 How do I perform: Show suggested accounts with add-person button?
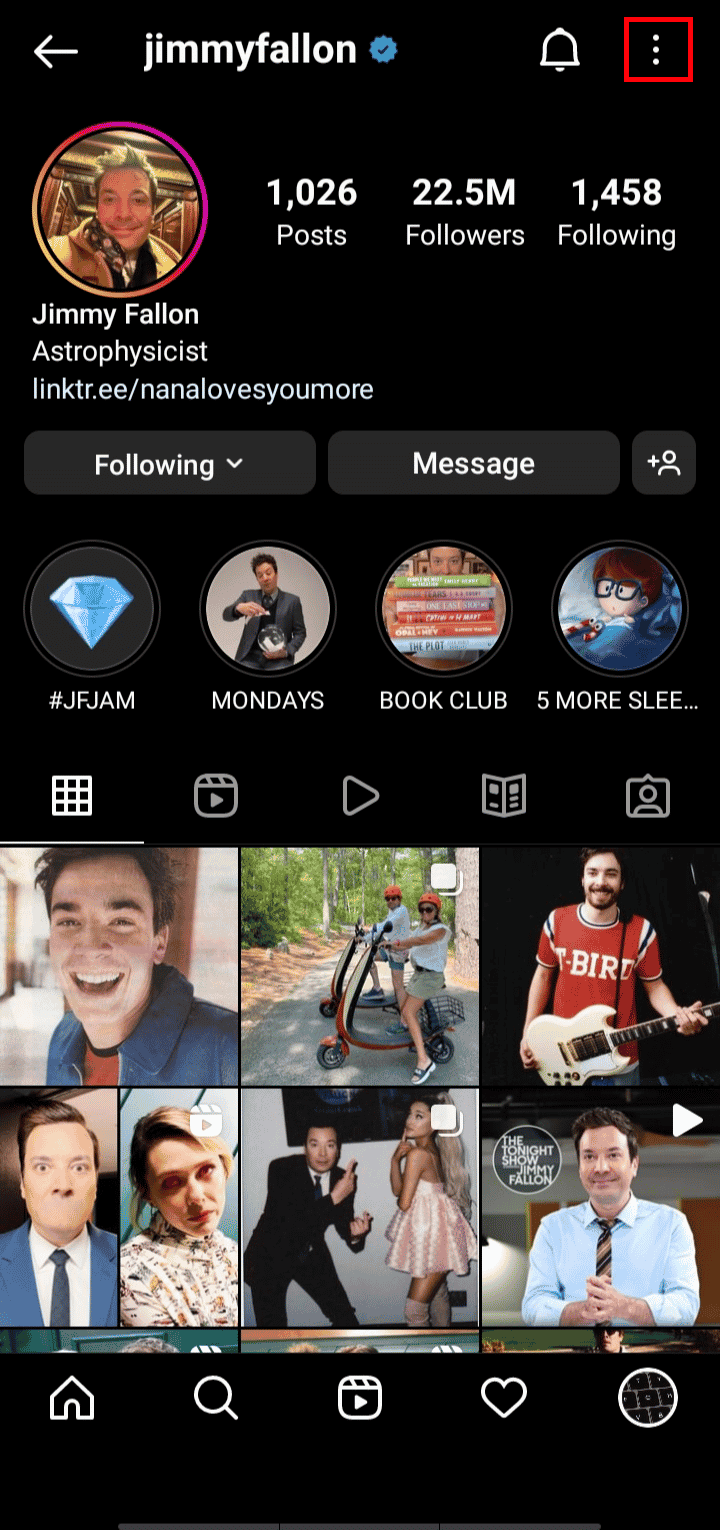coord(664,463)
